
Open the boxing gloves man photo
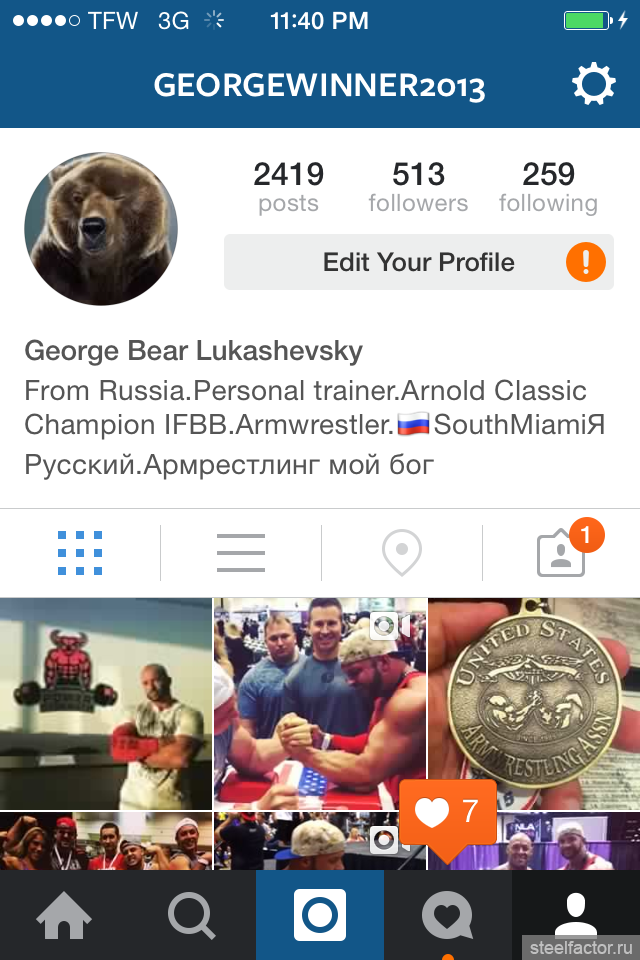pos(105,703)
